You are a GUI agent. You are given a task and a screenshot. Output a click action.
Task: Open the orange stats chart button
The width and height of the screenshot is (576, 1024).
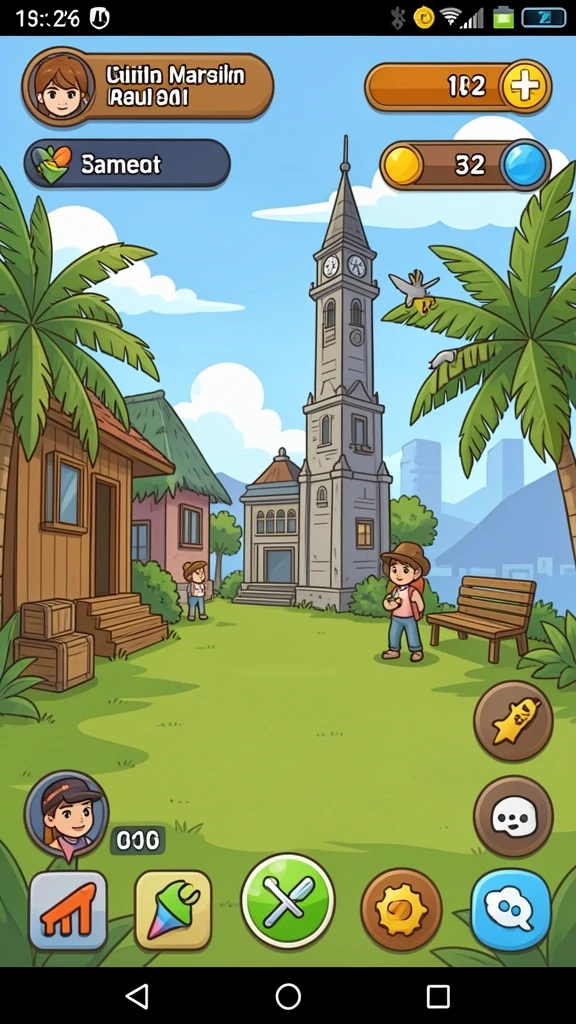click(x=68, y=910)
